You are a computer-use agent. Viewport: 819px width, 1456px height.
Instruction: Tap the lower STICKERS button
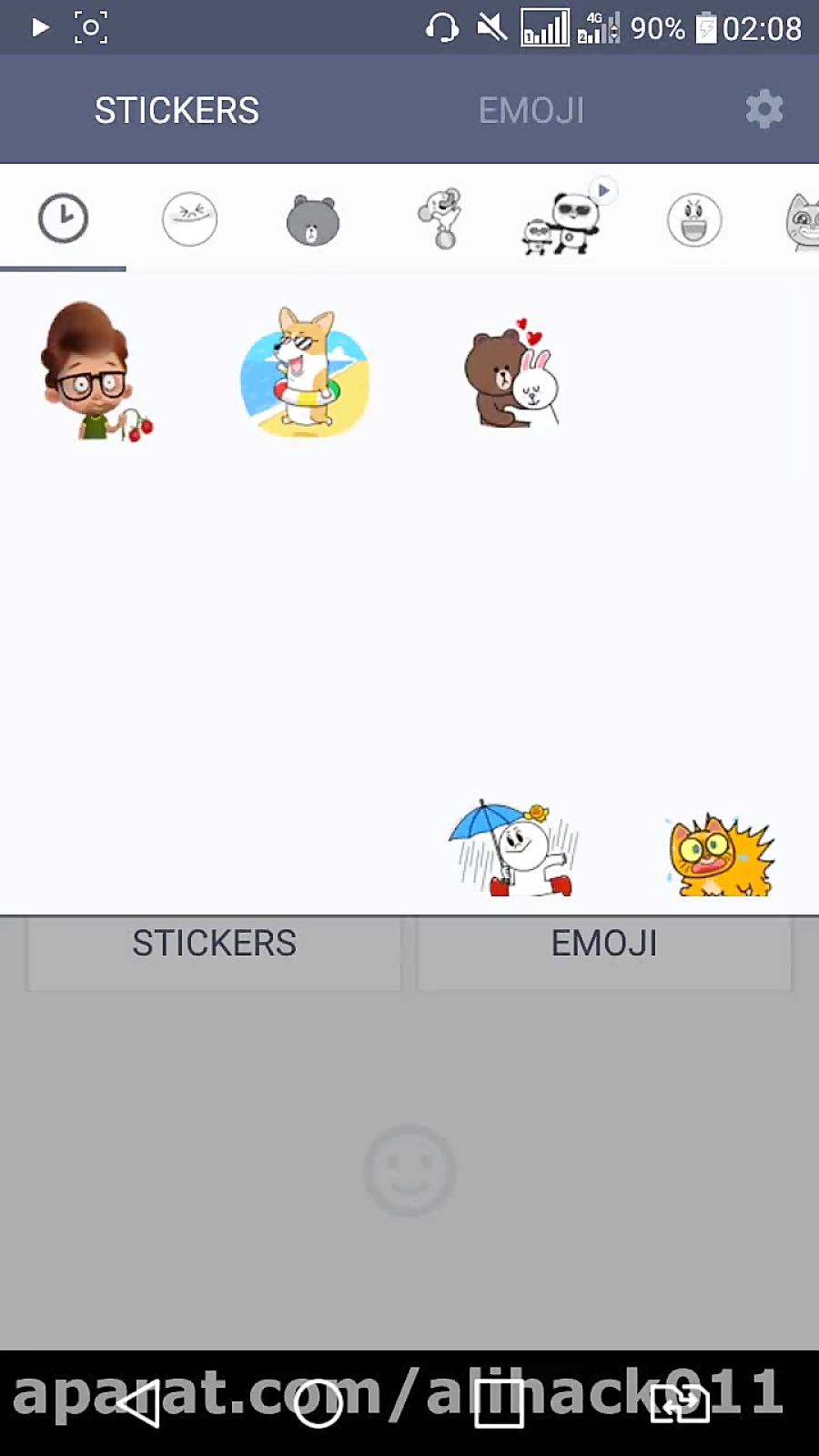click(214, 945)
